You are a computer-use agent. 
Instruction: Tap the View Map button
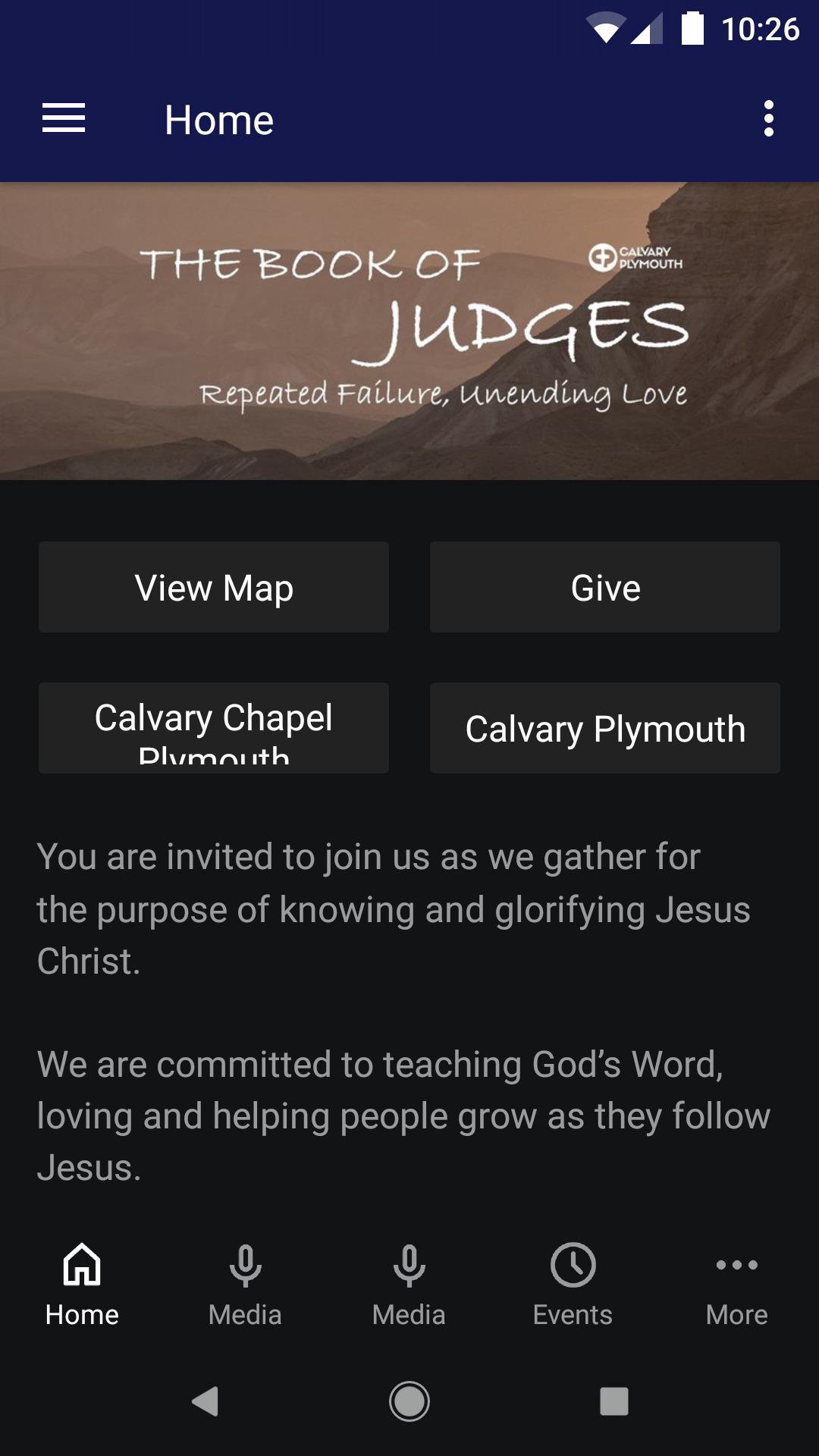(x=214, y=587)
